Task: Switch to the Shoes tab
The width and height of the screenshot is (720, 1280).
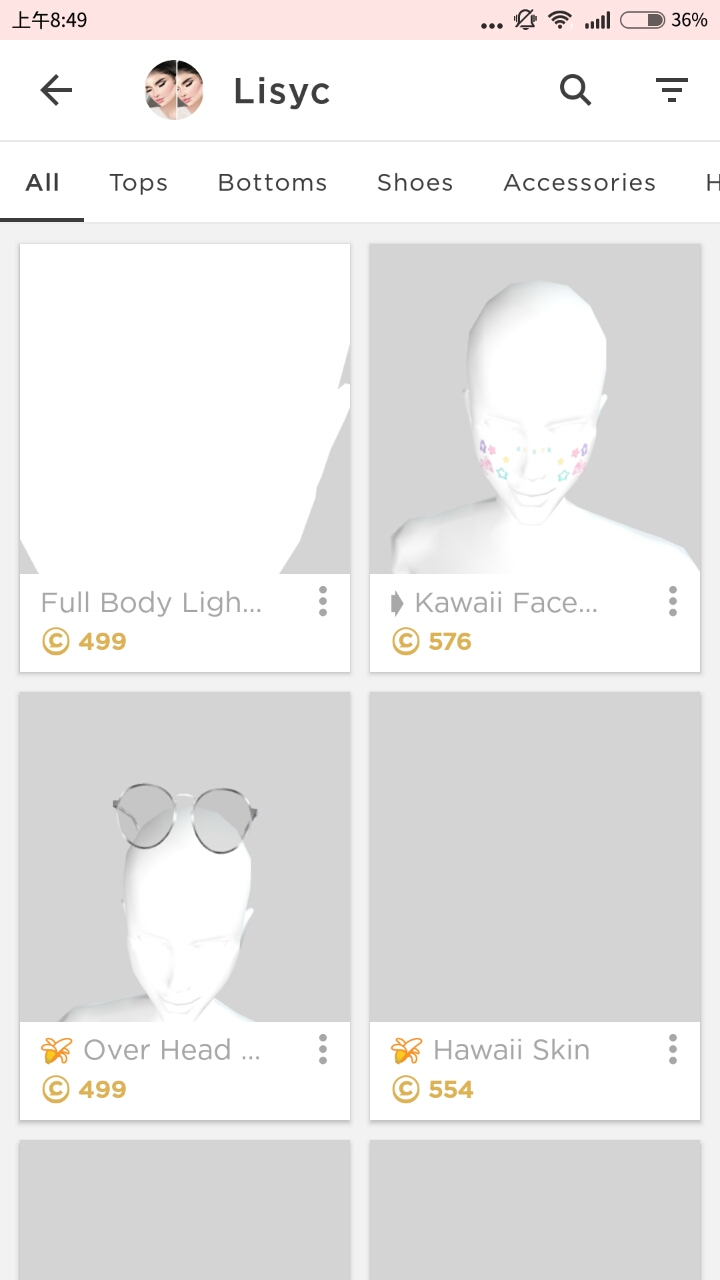Action: coord(414,182)
